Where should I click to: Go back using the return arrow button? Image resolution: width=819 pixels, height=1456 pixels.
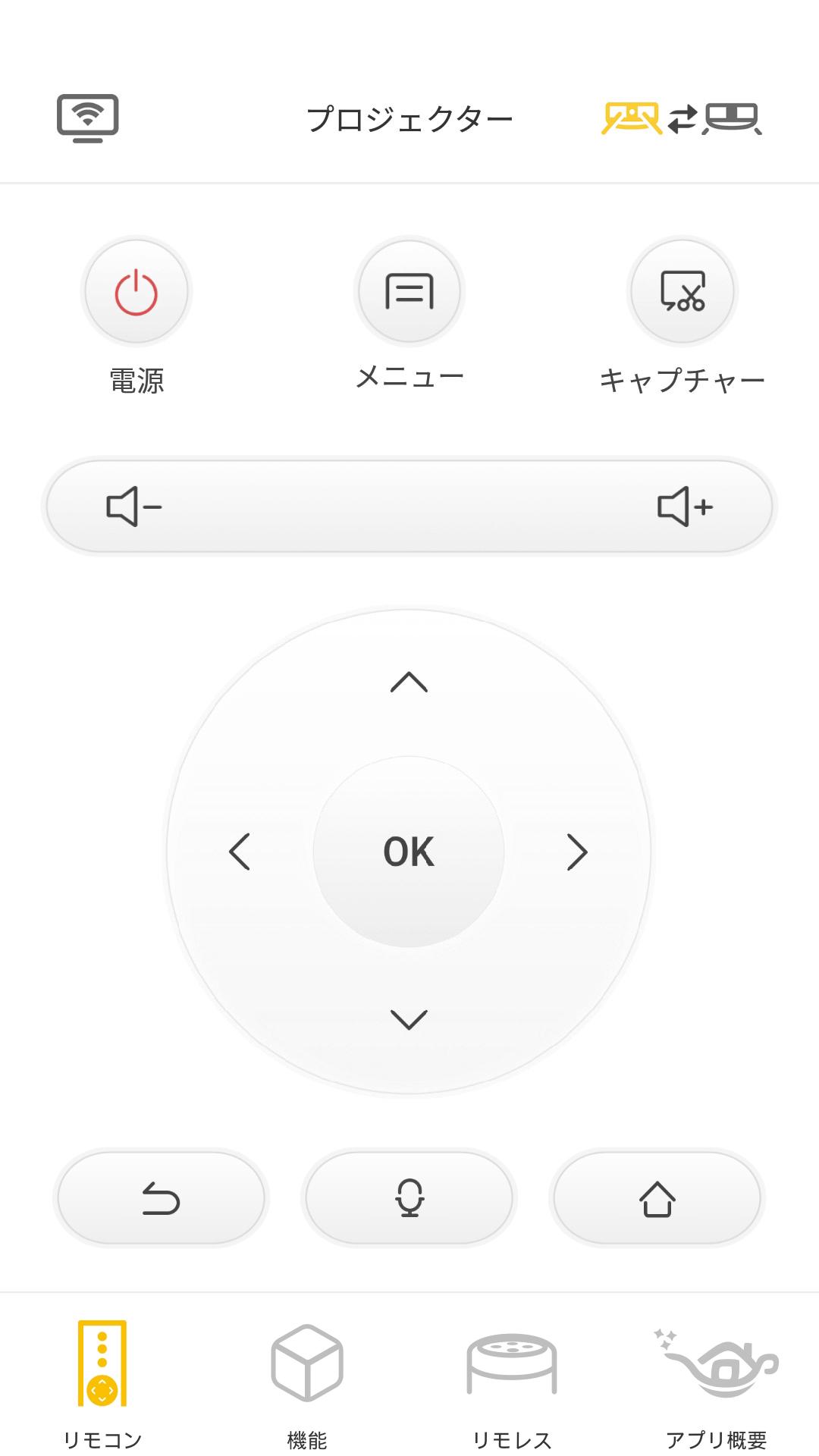pyautogui.click(x=161, y=1199)
